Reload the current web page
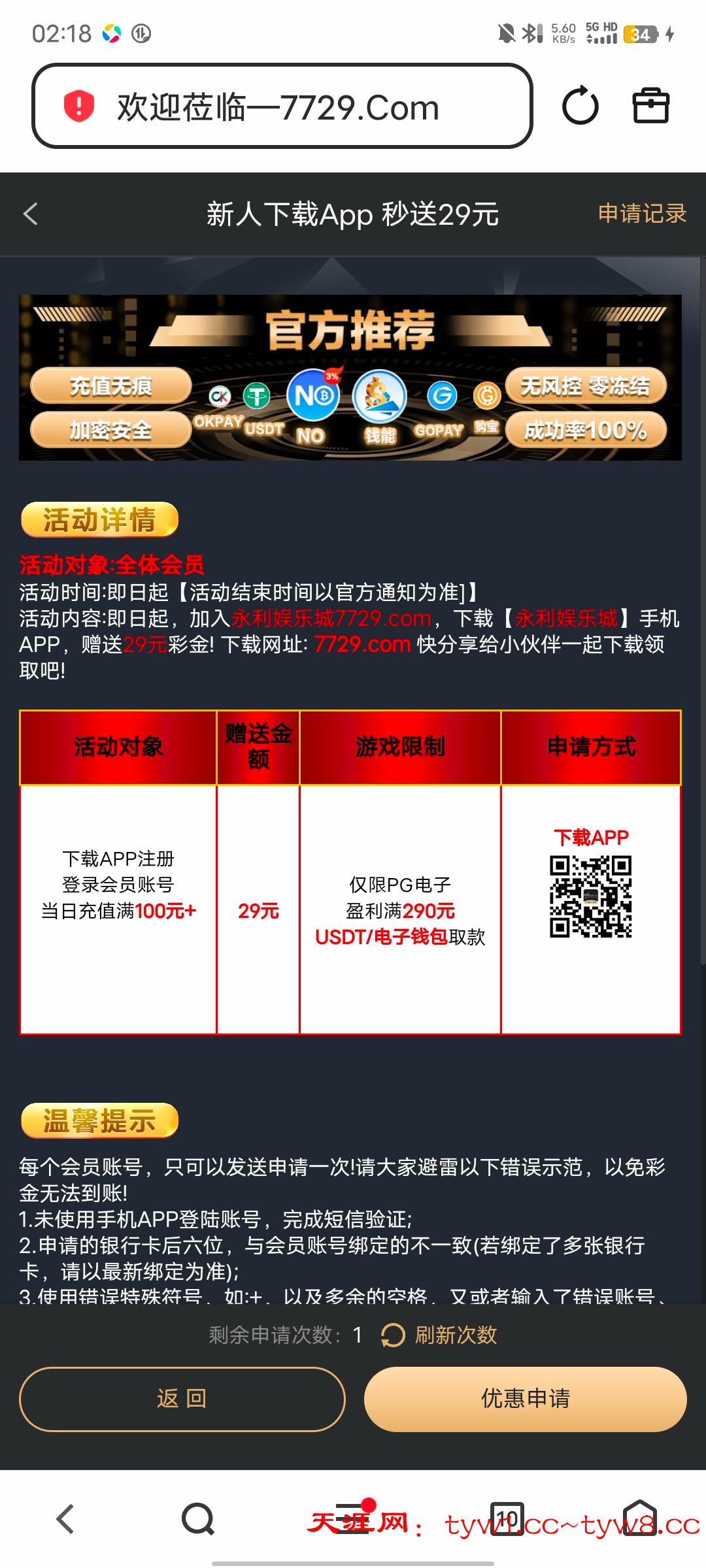 tap(580, 106)
